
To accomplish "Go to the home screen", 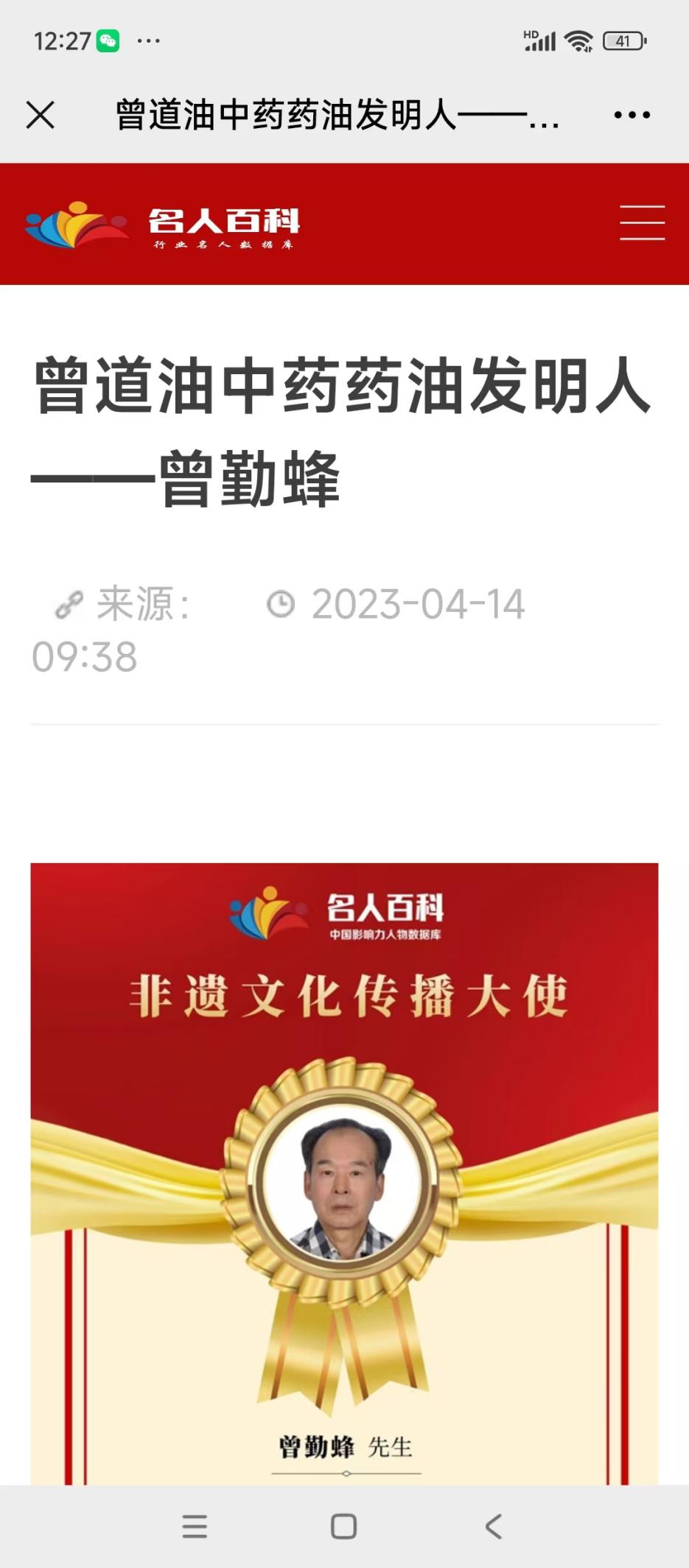I will pyautogui.click(x=343, y=1526).
